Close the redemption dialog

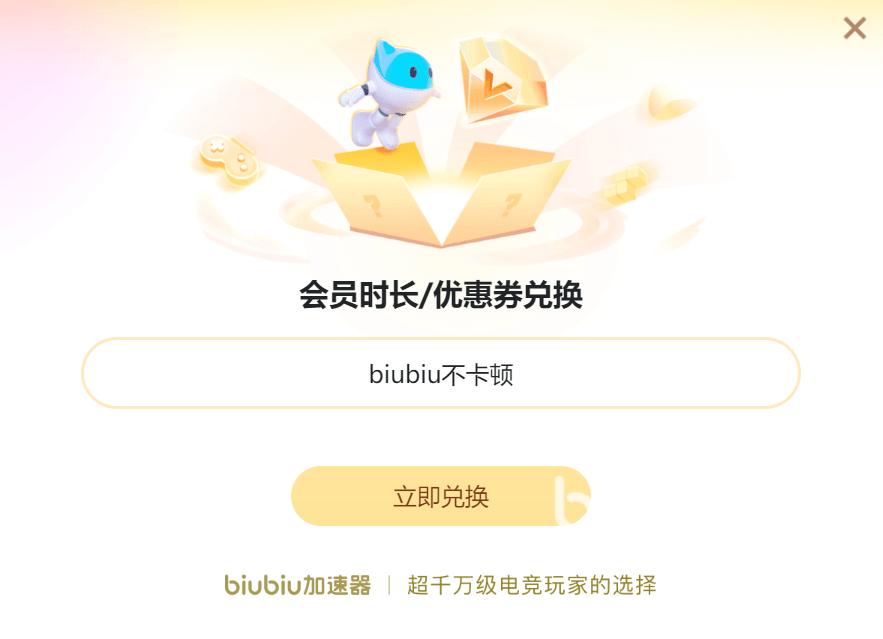854,28
